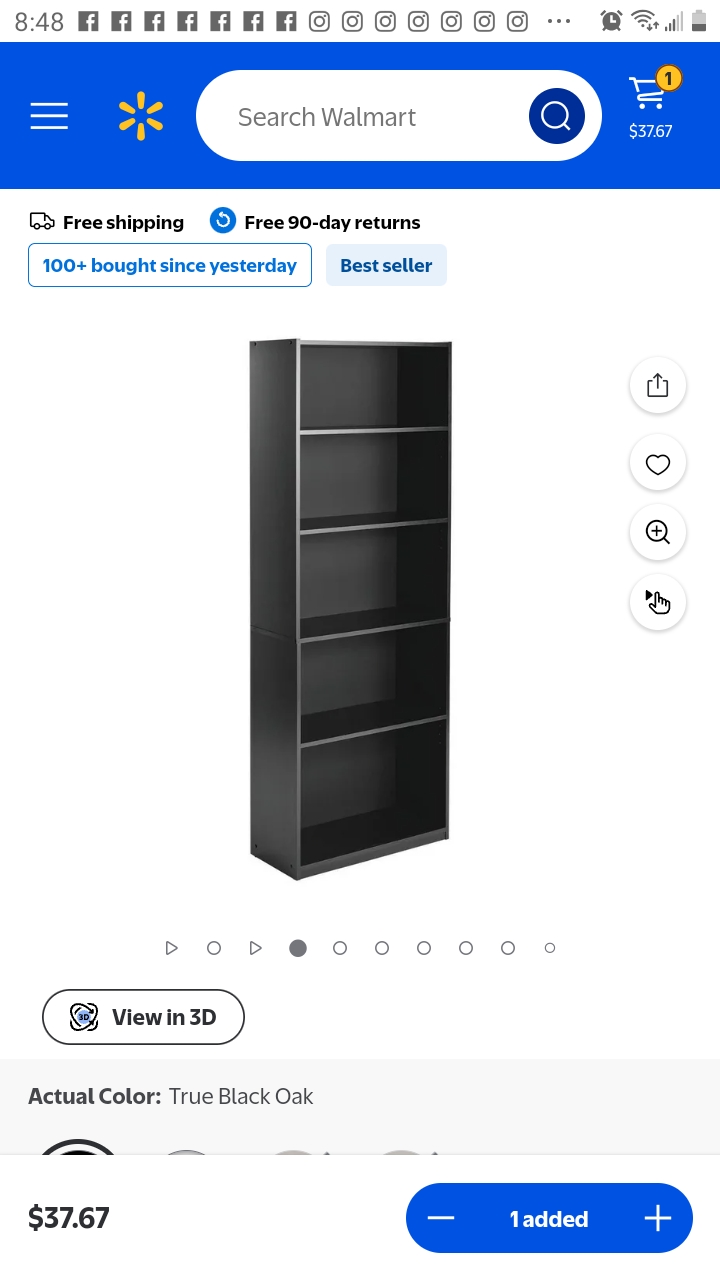
Task: Add item to favorites with heart
Action: click(x=657, y=463)
